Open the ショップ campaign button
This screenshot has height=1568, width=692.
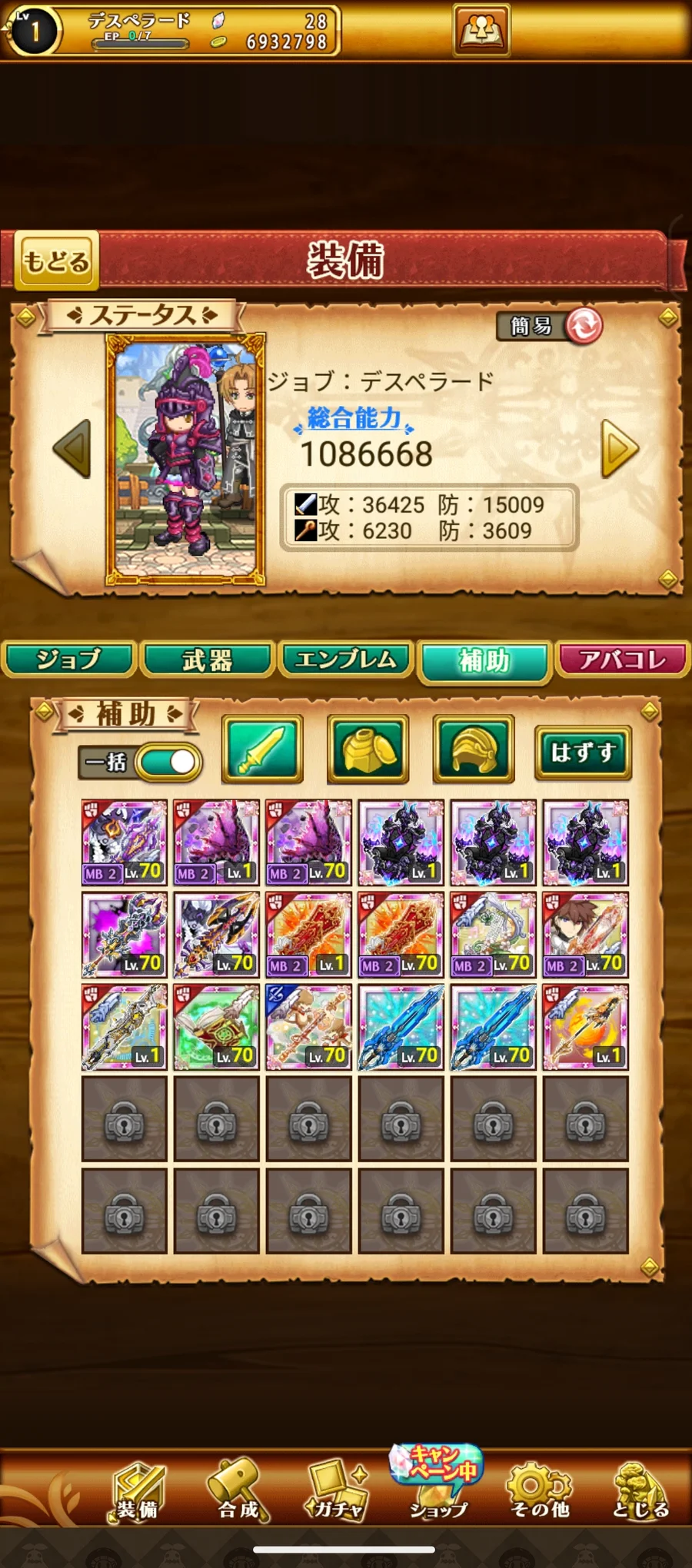tap(438, 1483)
